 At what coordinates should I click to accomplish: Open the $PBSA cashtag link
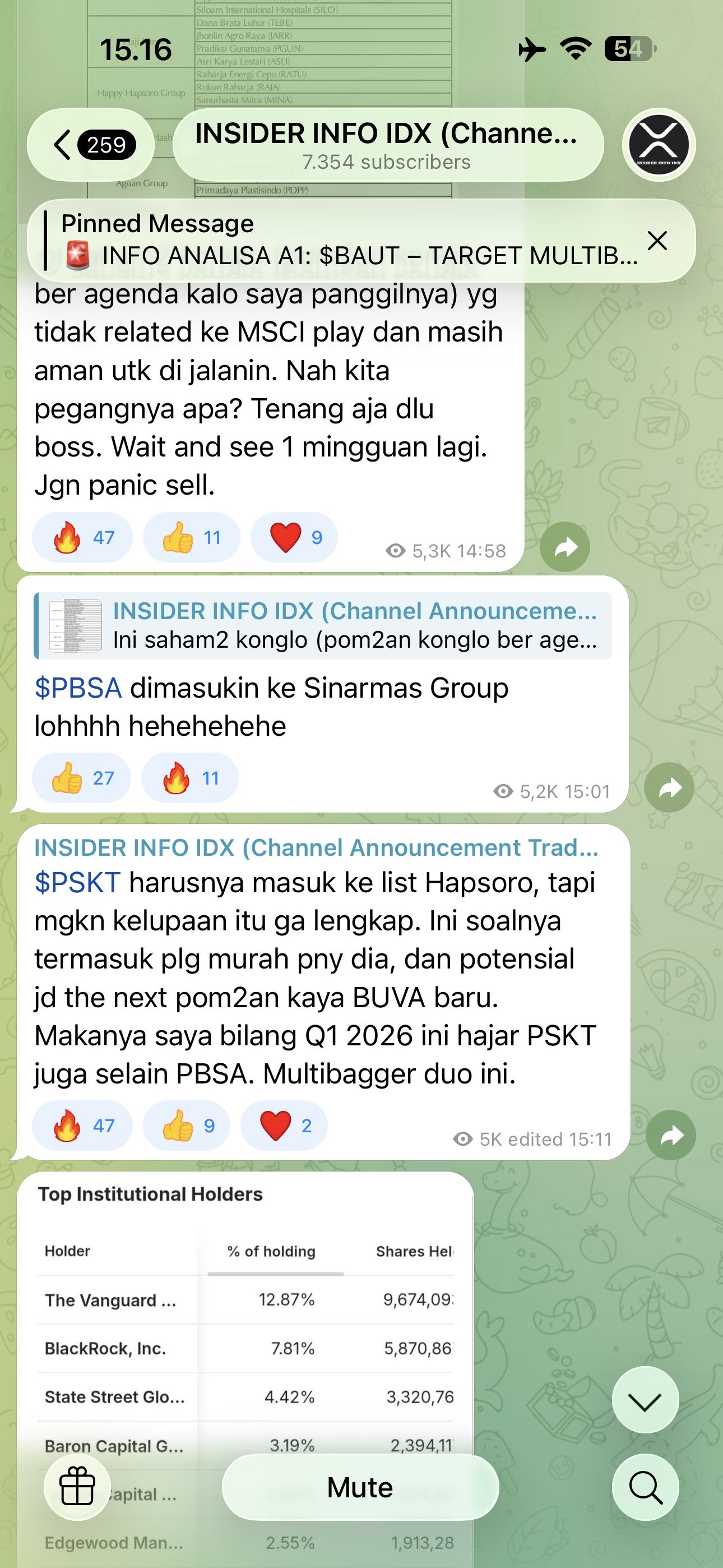[78, 689]
